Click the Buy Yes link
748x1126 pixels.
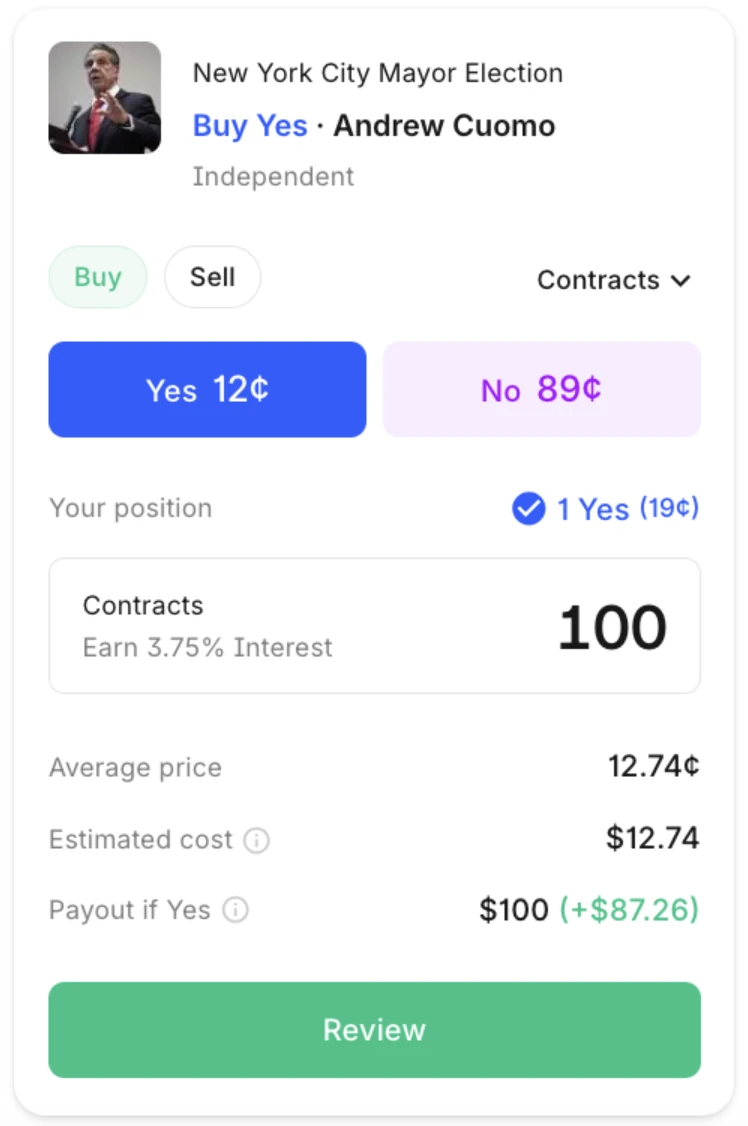[x=249, y=125]
